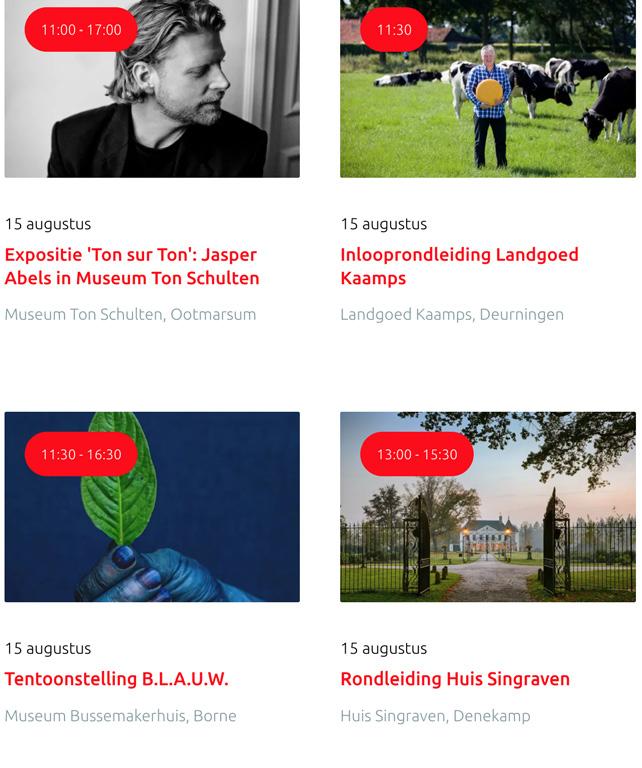
Task: Tap the Huis Singraven gate image
Action: click(488, 530)
